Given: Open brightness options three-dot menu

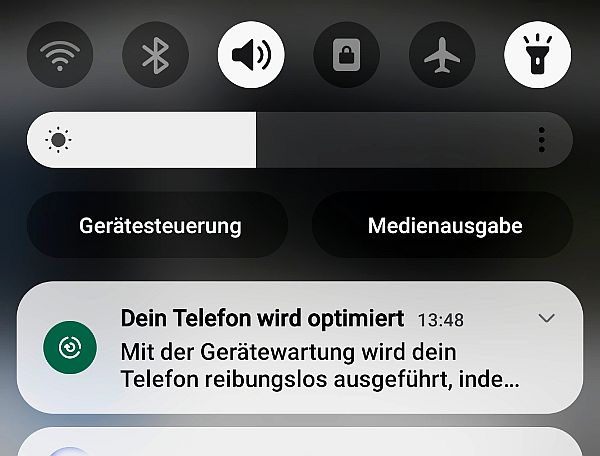Looking at the screenshot, I should tap(541, 140).
